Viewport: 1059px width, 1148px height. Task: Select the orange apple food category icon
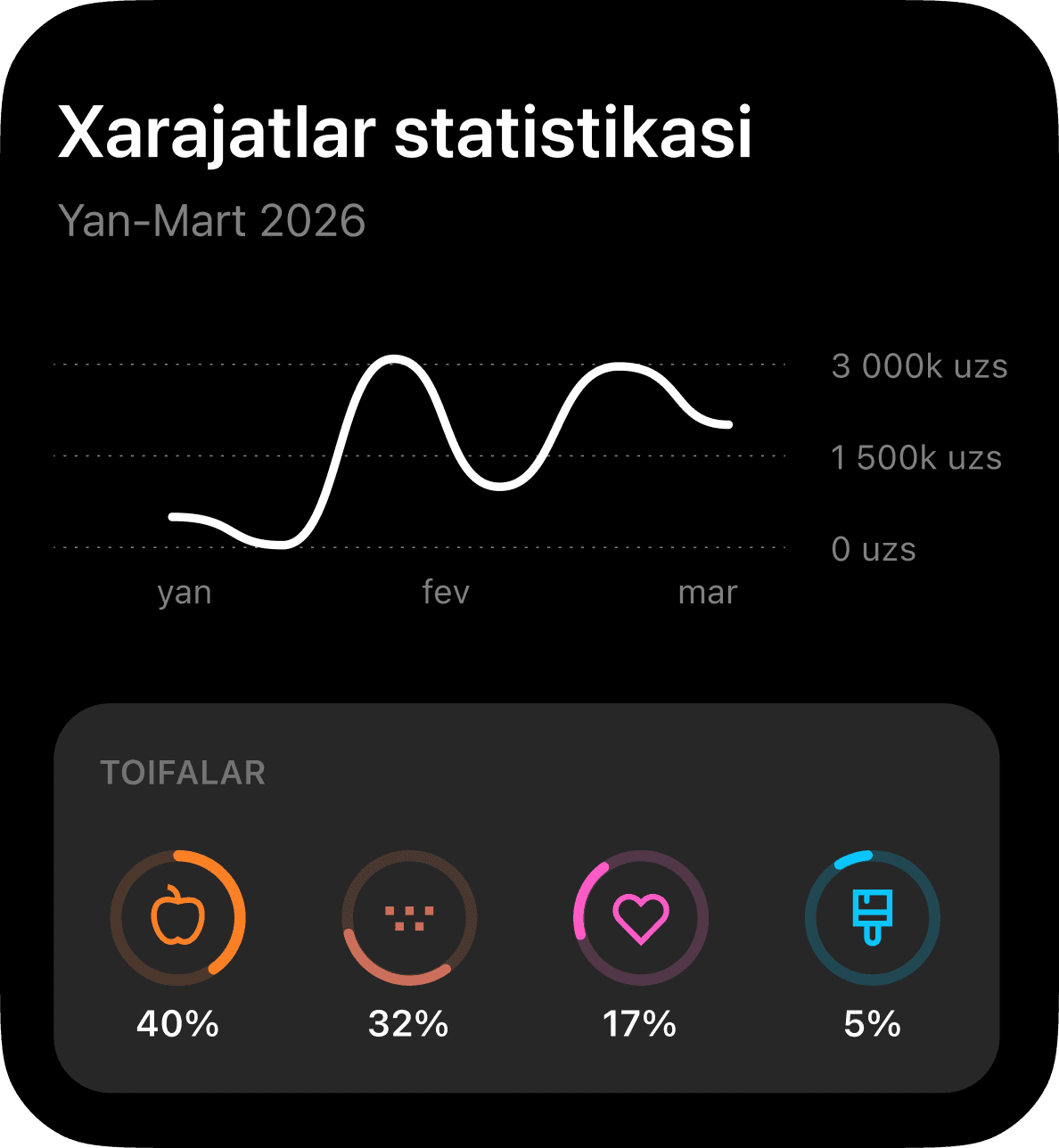(x=178, y=918)
